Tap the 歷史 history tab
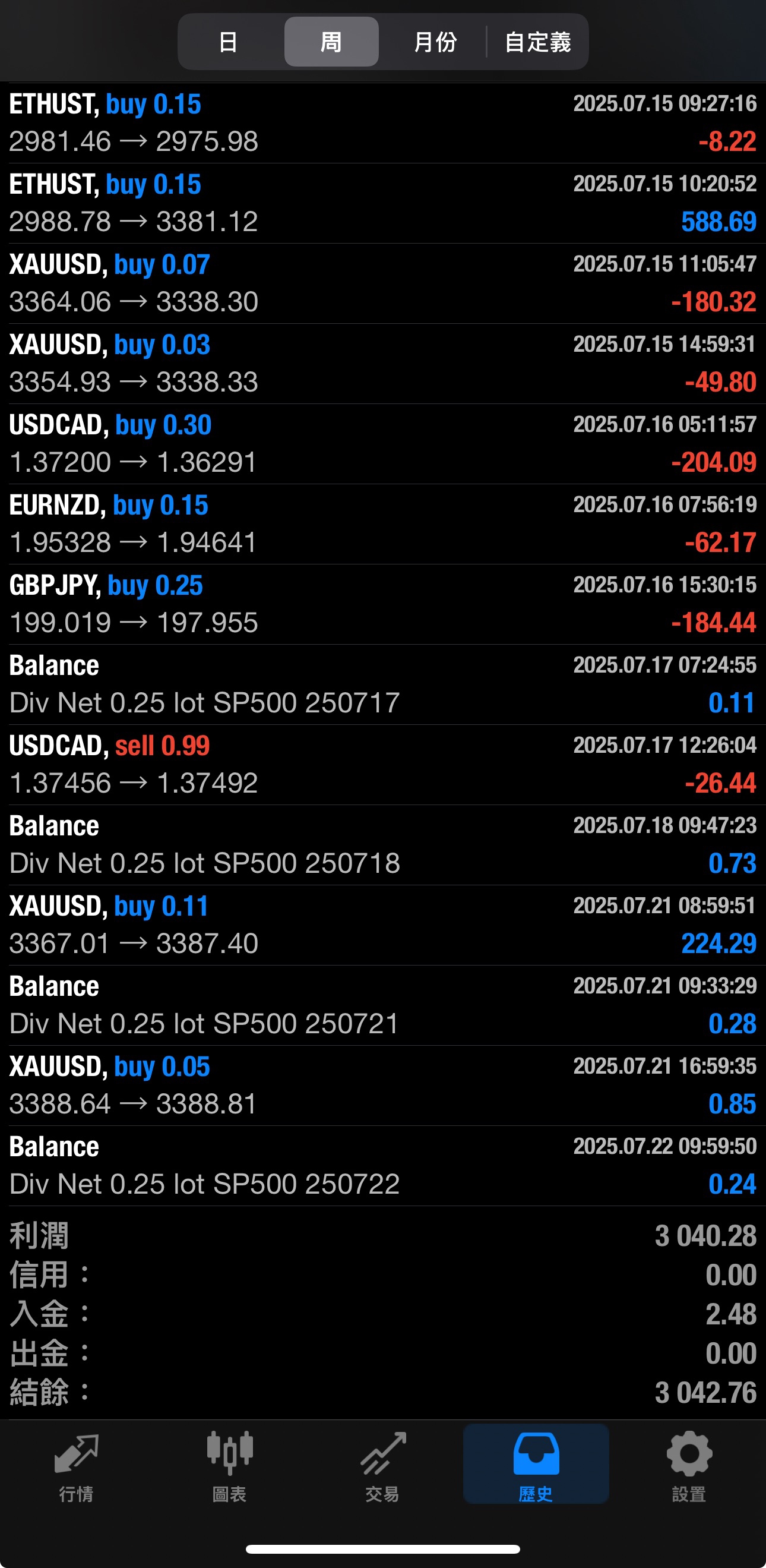 click(536, 1465)
